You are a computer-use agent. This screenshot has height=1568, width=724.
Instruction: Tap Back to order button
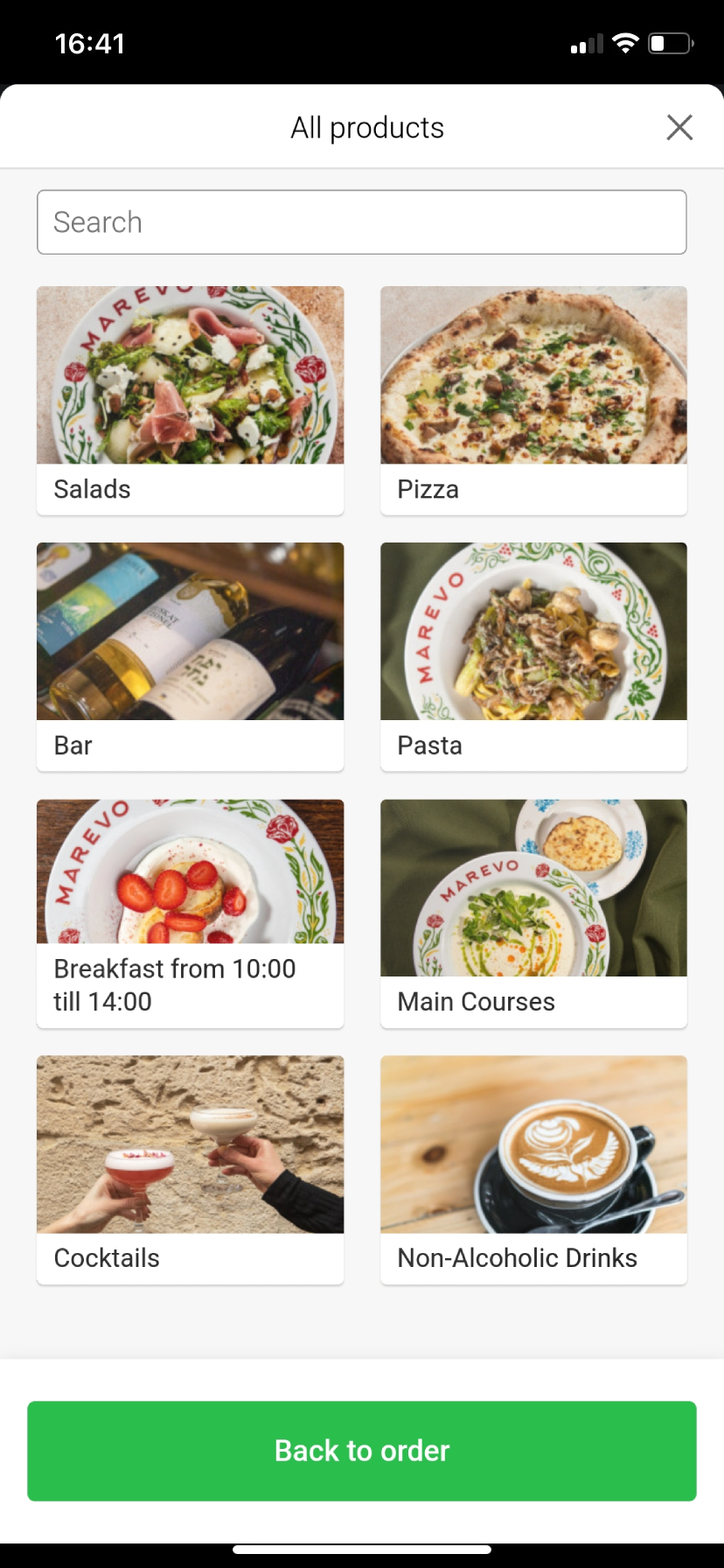(362, 1451)
